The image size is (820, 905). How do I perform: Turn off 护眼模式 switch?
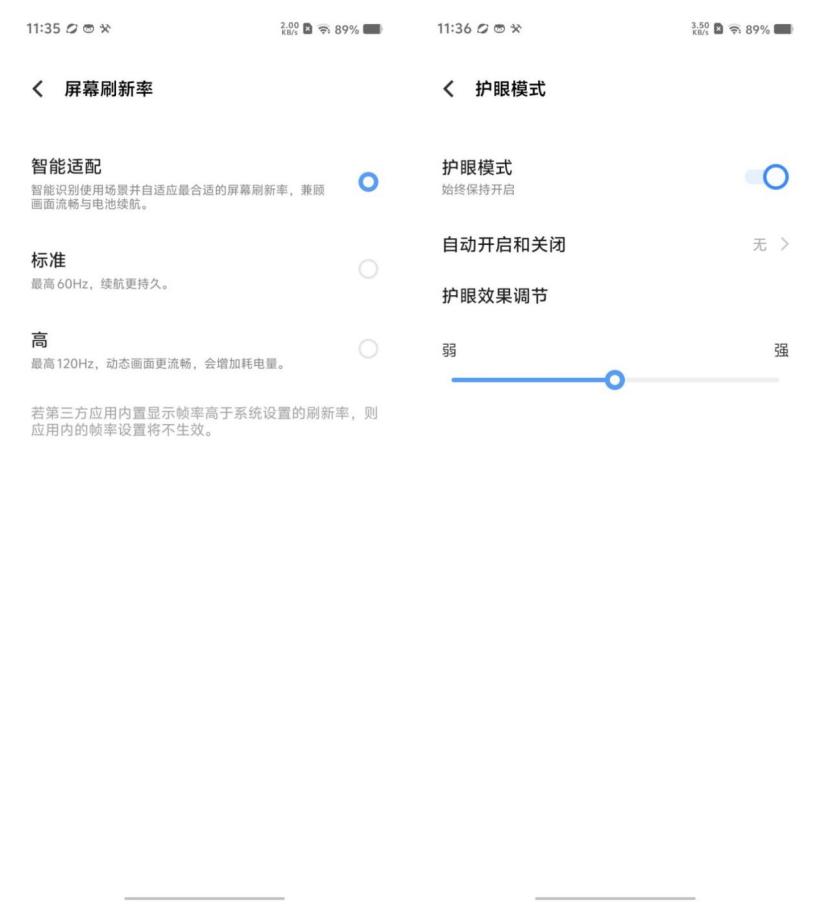tap(768, 177)
